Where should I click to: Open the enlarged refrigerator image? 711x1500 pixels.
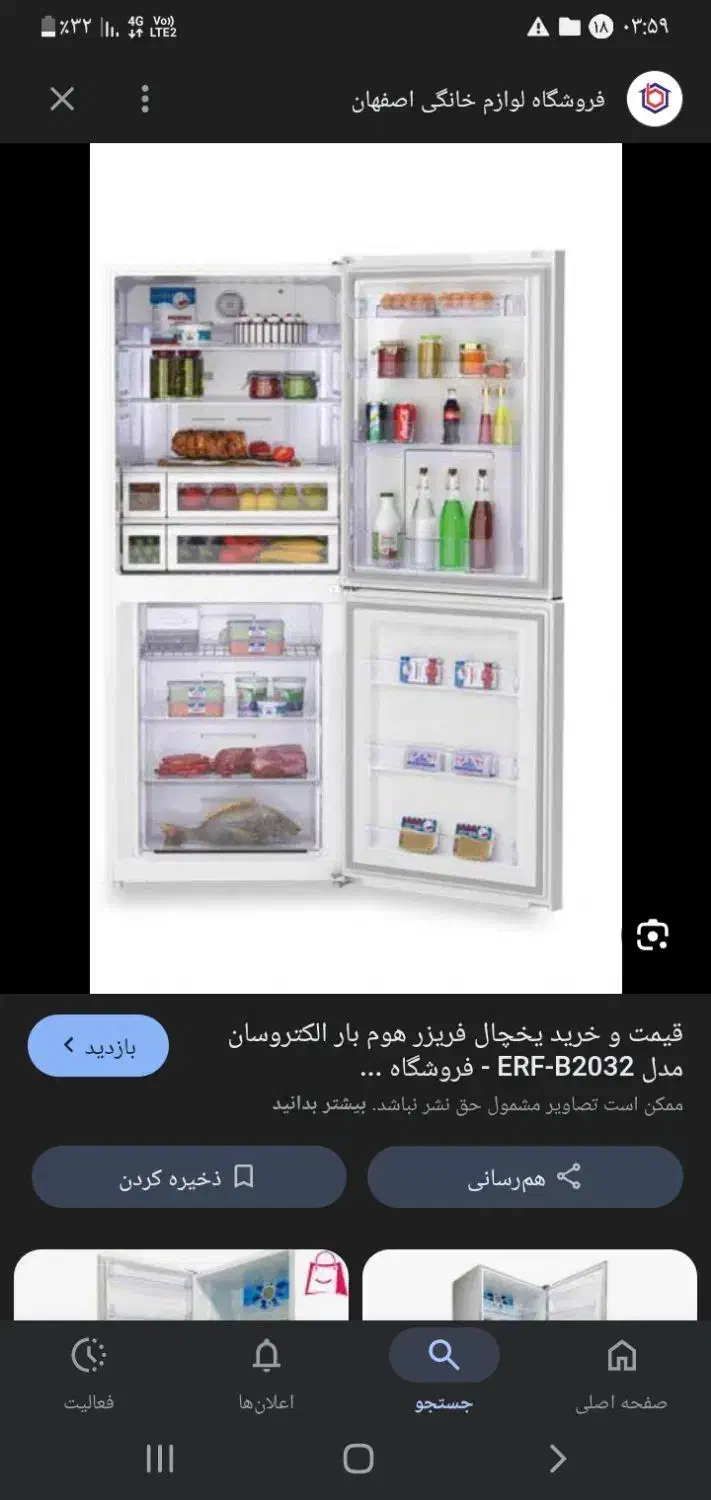coord(355,567)
